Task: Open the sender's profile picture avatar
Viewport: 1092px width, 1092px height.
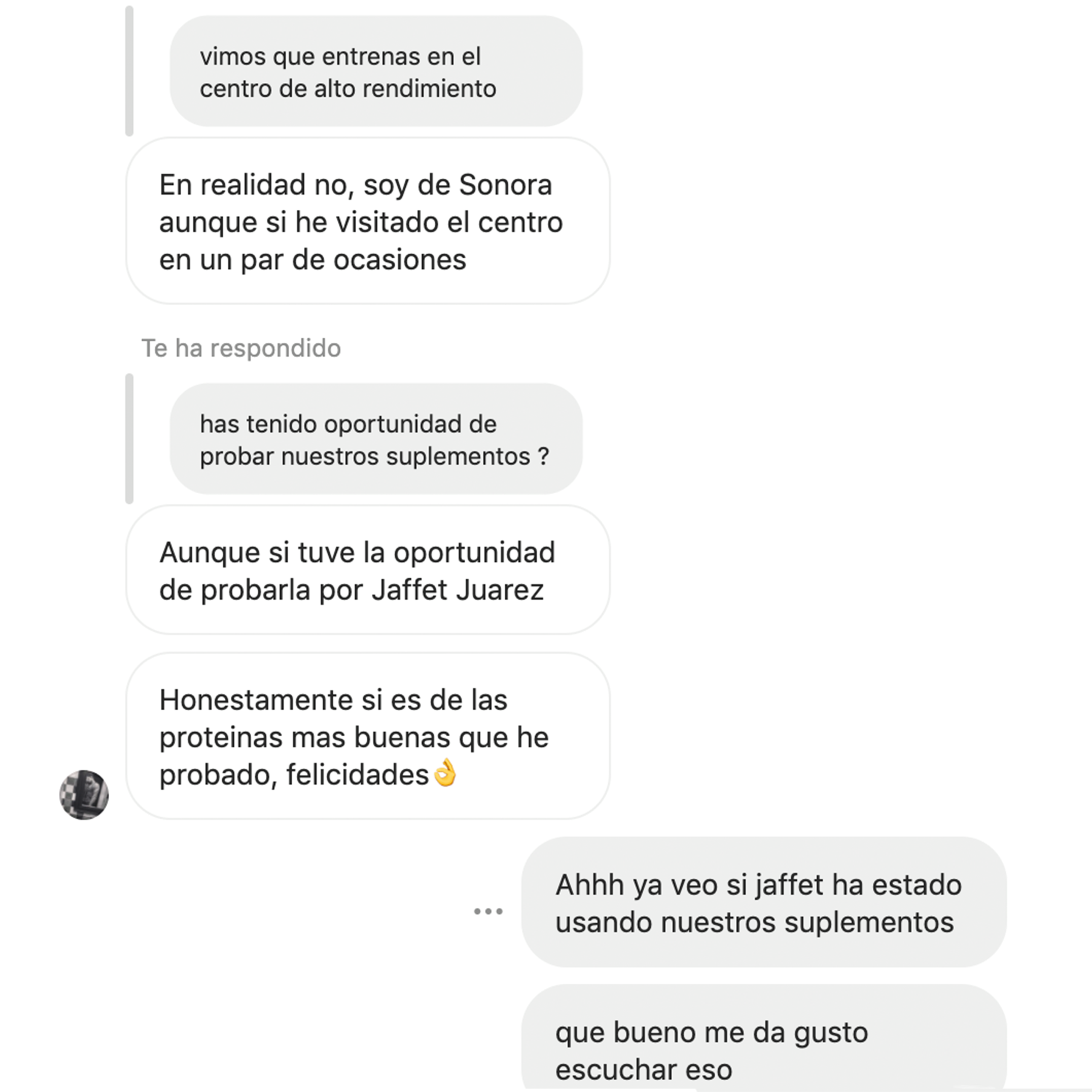Action: click(84, 795)
